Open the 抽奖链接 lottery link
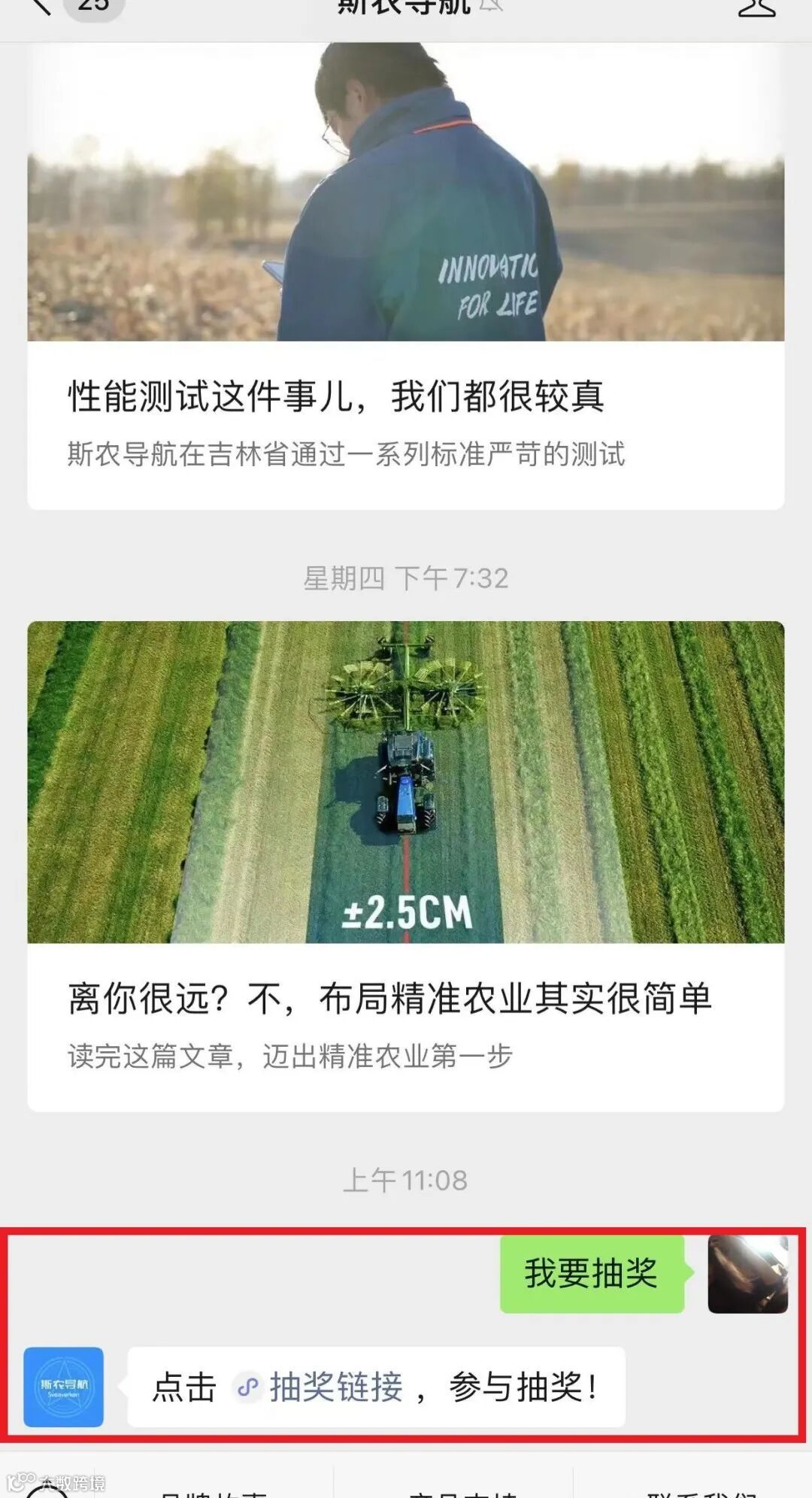This screenshot has width=812, height=1498. 335,1387
